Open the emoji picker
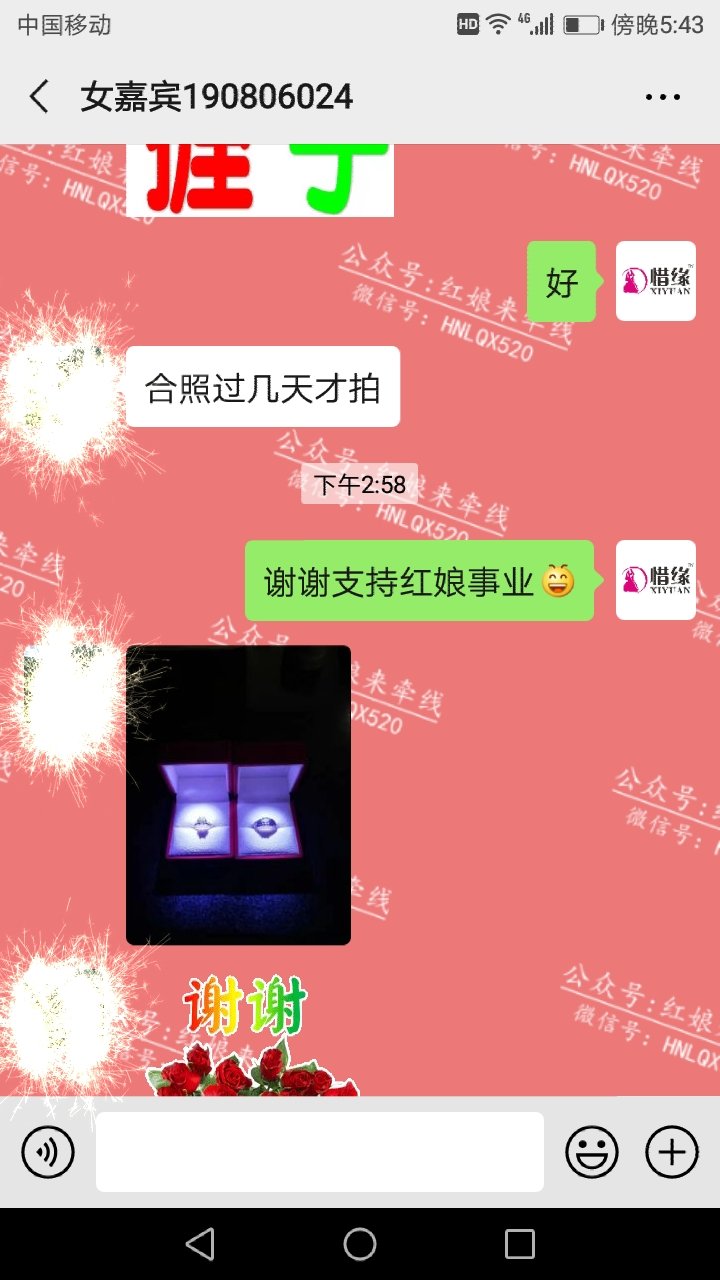Image resolution: width=720 pixels, height=1280 pixels. [592, 1152]
